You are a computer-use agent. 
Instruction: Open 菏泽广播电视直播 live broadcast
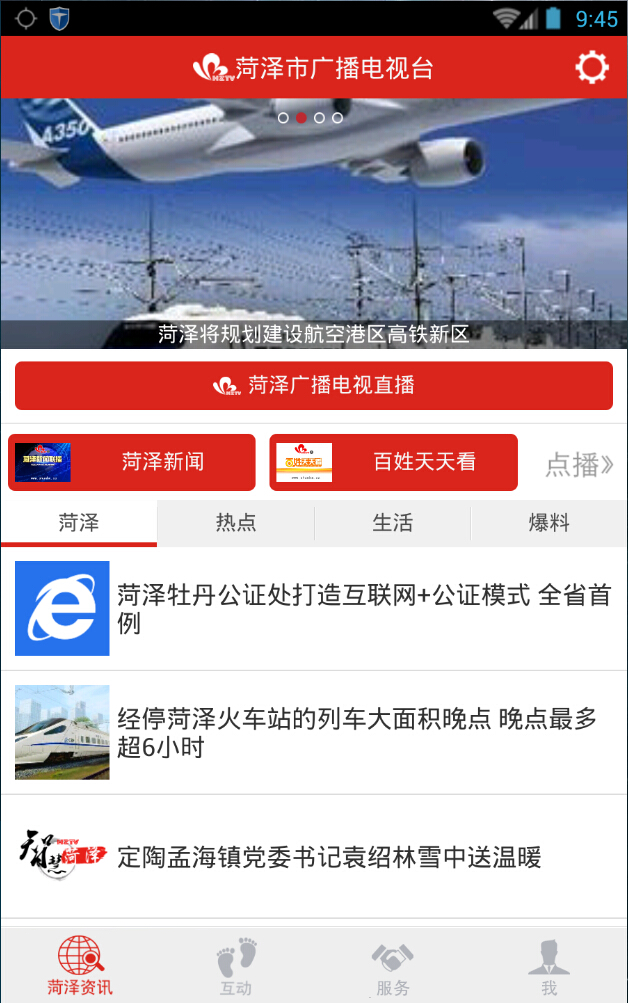314,385
